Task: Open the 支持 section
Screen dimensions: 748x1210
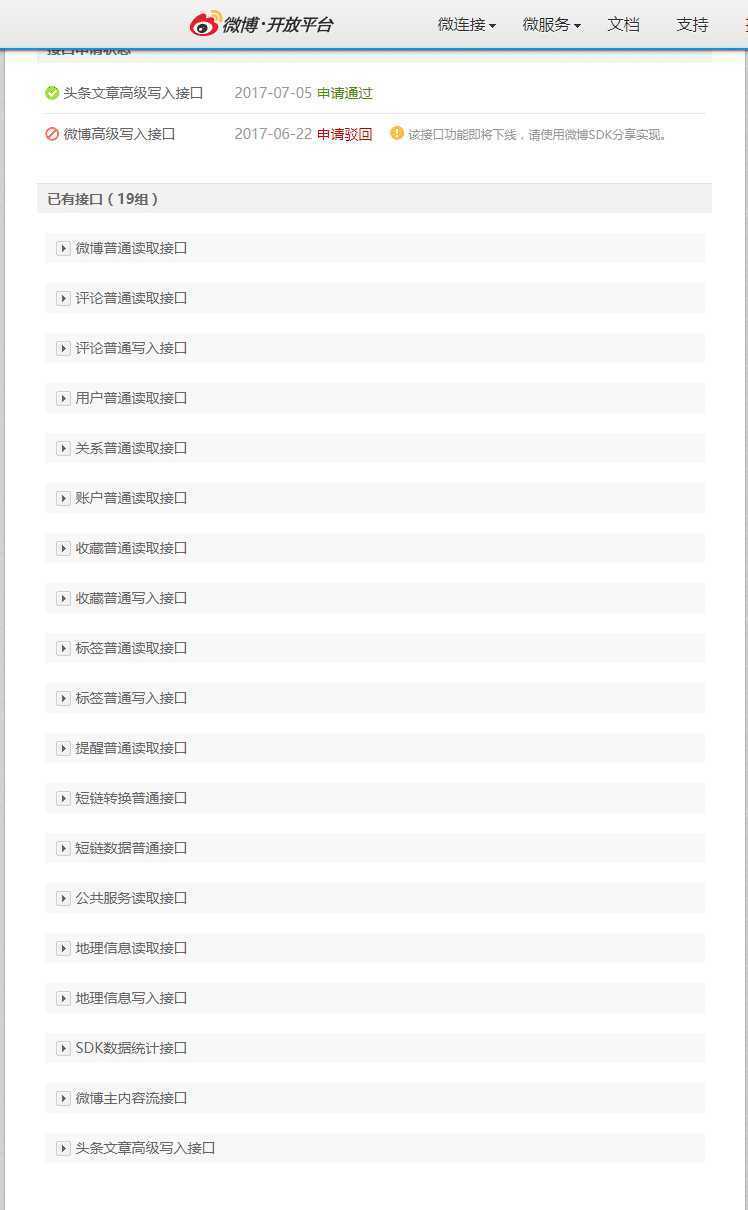Action: click(x=692, y=25)
